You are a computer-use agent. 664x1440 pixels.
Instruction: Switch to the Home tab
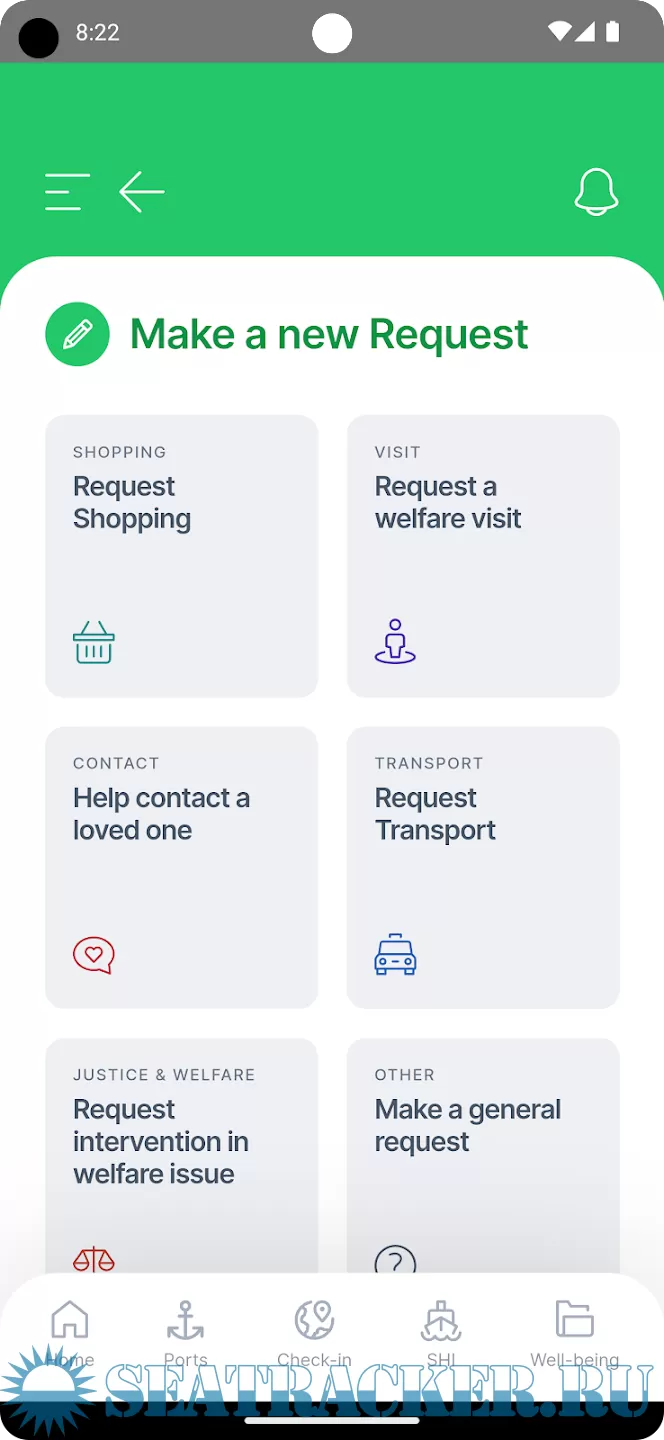tap(70, 1330)
